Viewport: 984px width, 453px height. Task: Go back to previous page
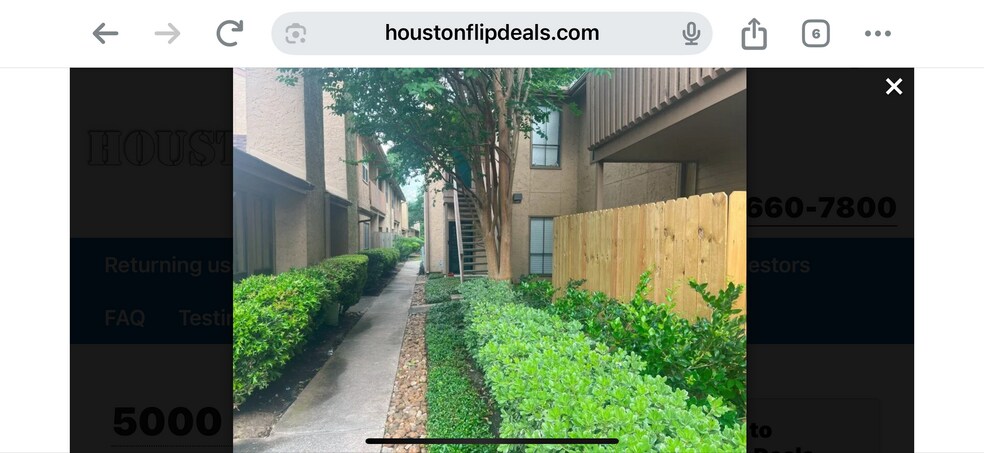tap(105, 34)
